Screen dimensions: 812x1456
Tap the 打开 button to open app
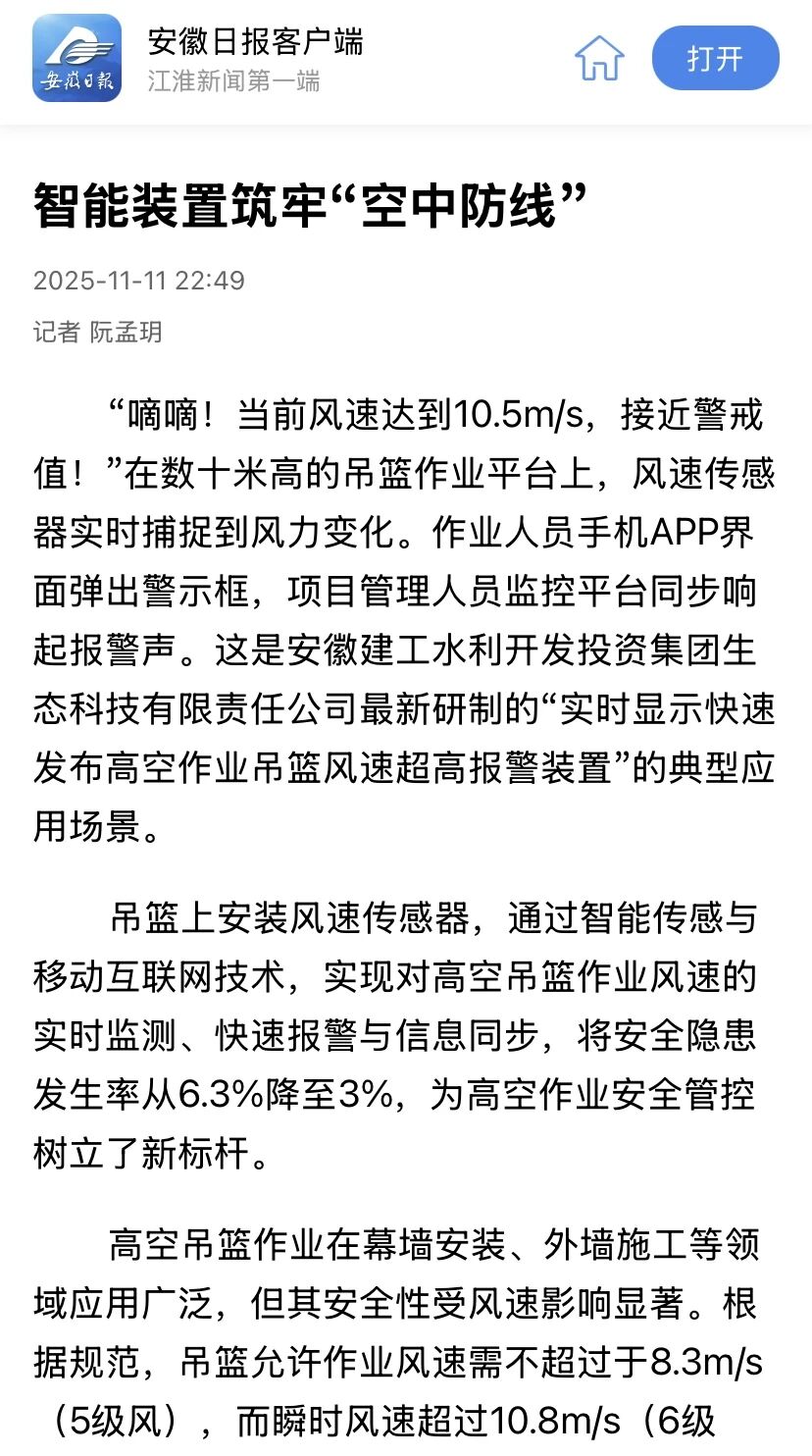point(715,59)
